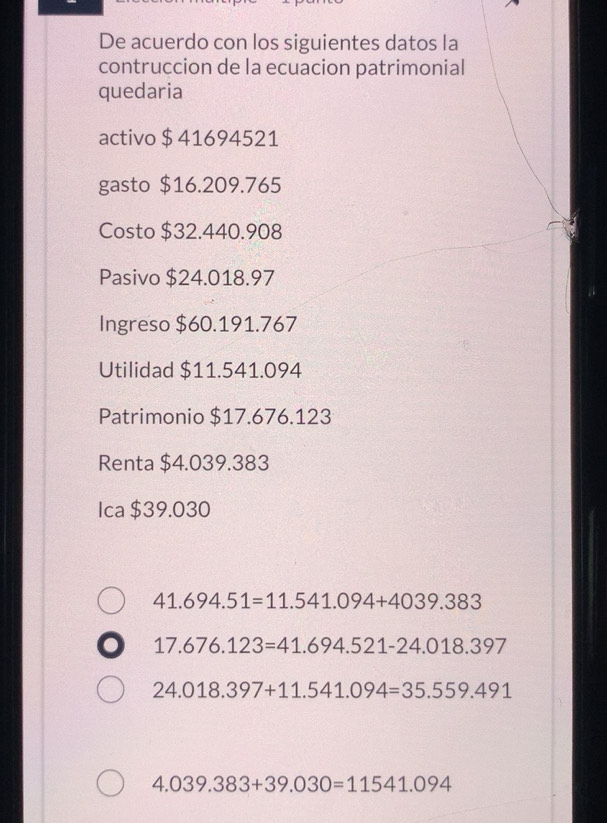The width and height of the screenshot is (607, 823).
Task: Pick option 24.018.397+11.541.094=35.559.491
Action: coord(111,690)
